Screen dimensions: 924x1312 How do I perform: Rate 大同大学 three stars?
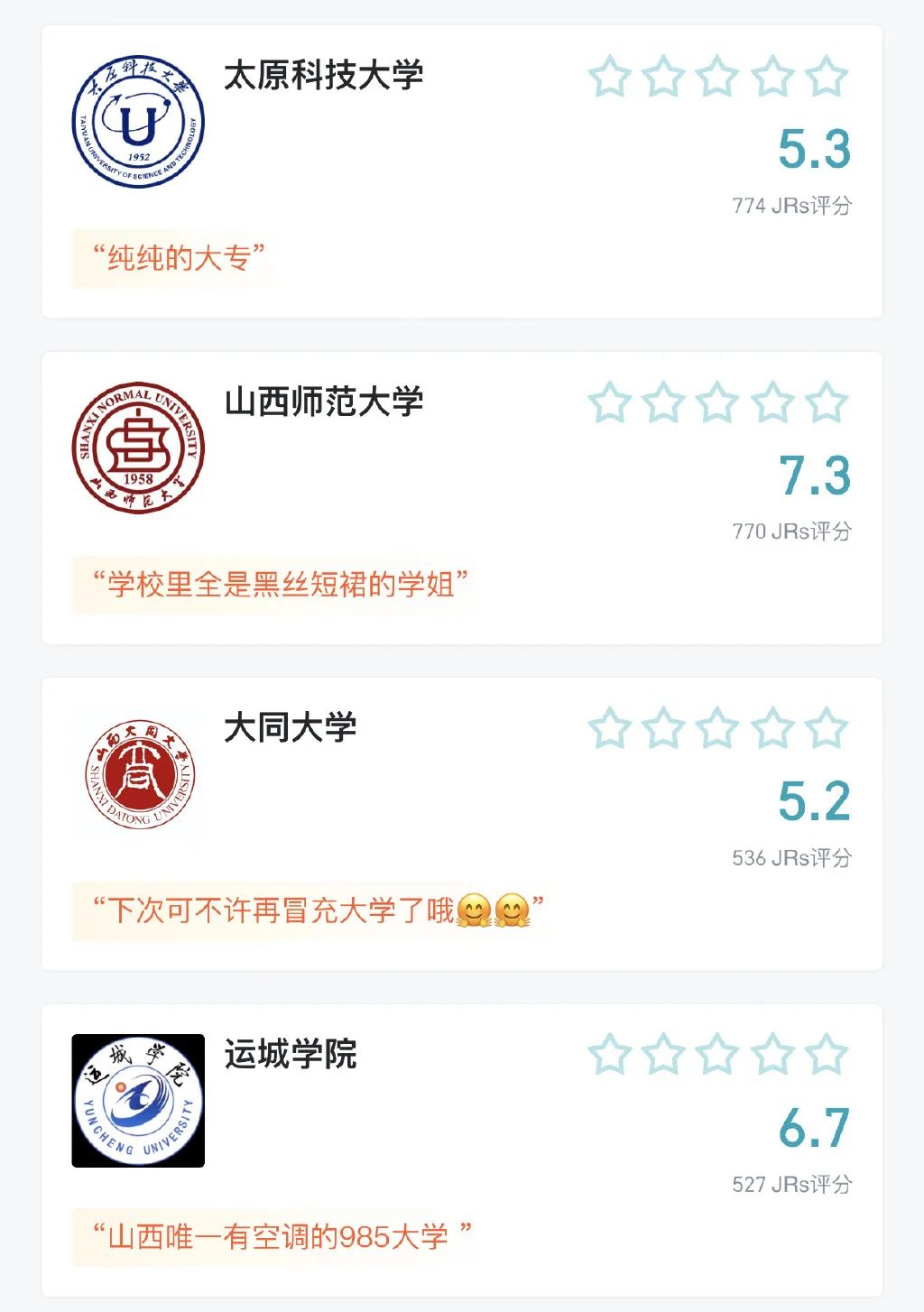tap(718, 729)
